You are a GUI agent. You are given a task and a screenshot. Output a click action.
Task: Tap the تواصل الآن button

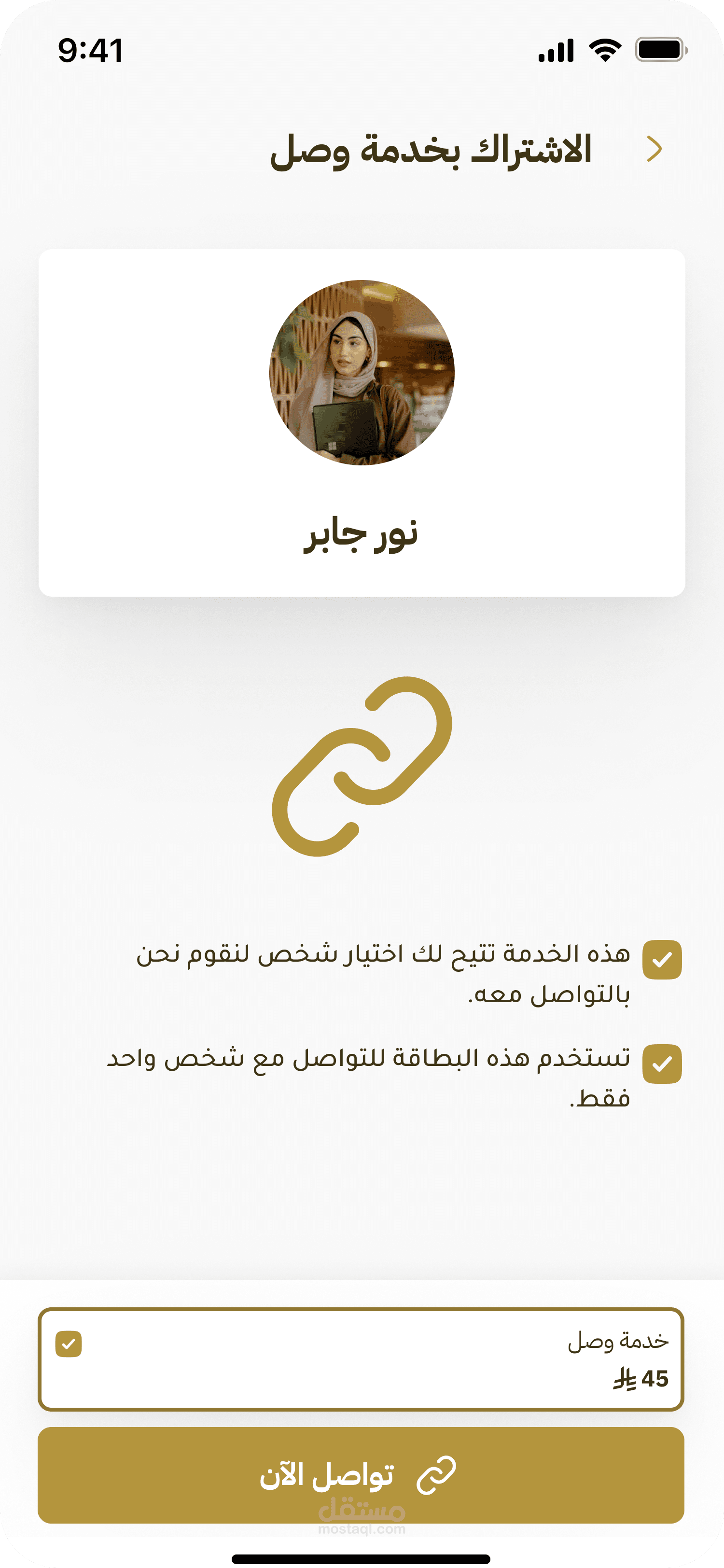click(x=361, y=1475)
